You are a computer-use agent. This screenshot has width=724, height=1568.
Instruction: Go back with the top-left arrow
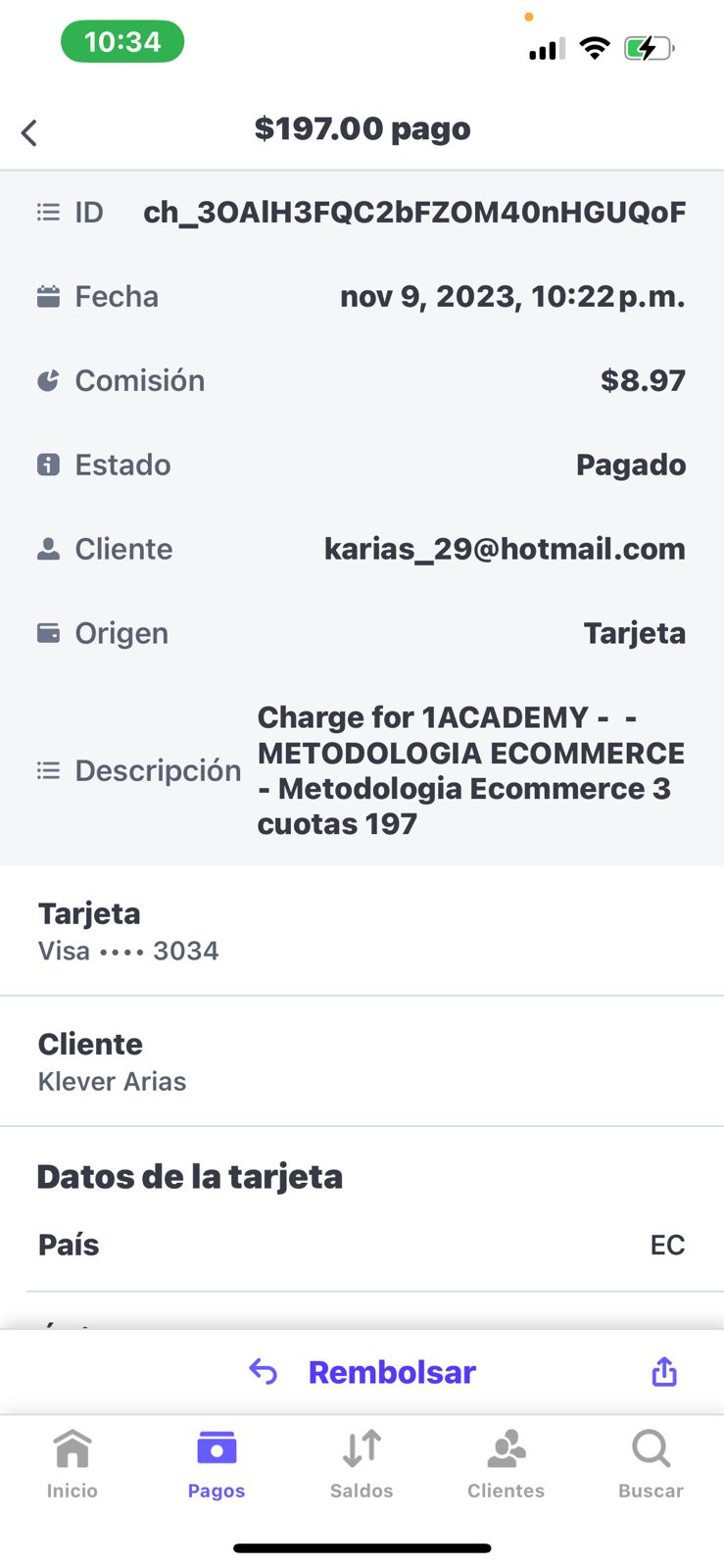[29, 132]
